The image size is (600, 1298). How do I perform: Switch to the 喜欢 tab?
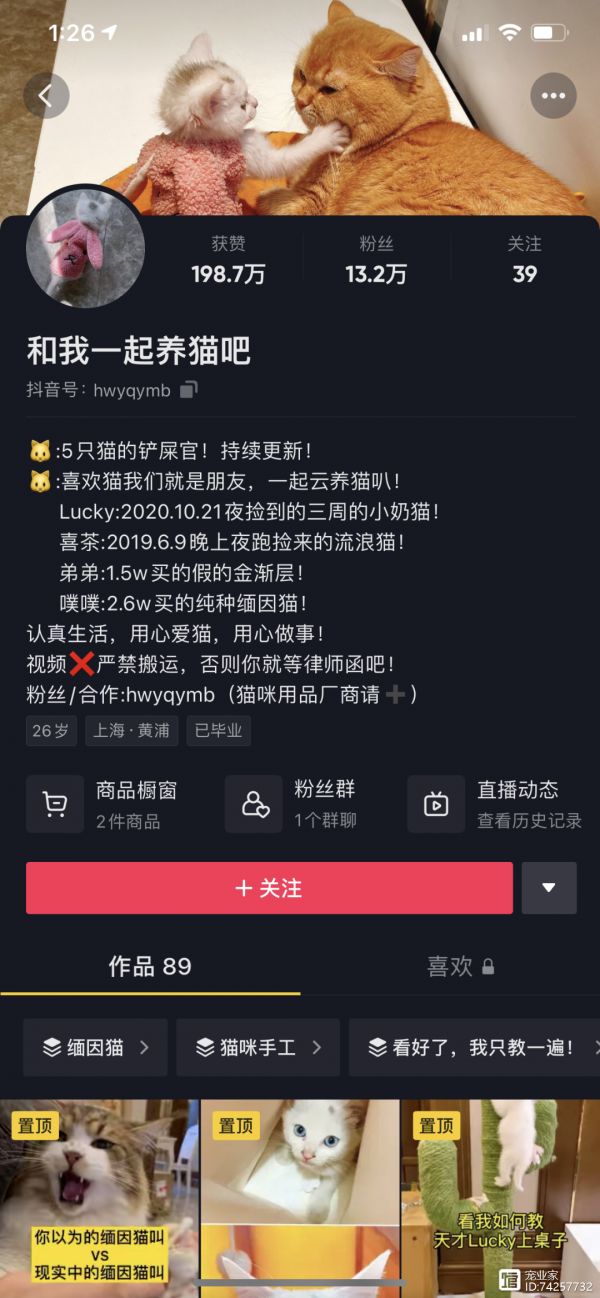(460, 967)
